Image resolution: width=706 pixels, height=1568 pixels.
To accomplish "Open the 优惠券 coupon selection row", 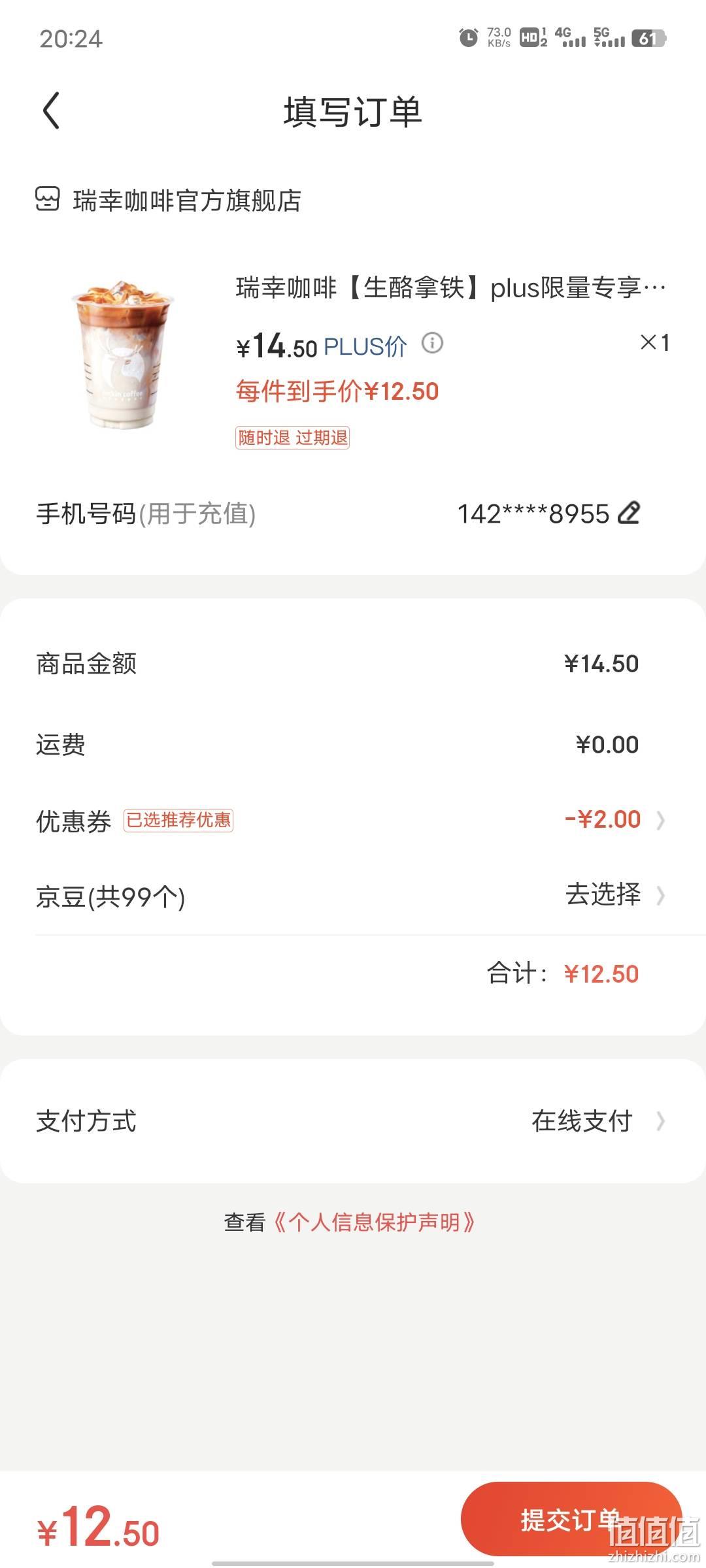I will 353,820.
